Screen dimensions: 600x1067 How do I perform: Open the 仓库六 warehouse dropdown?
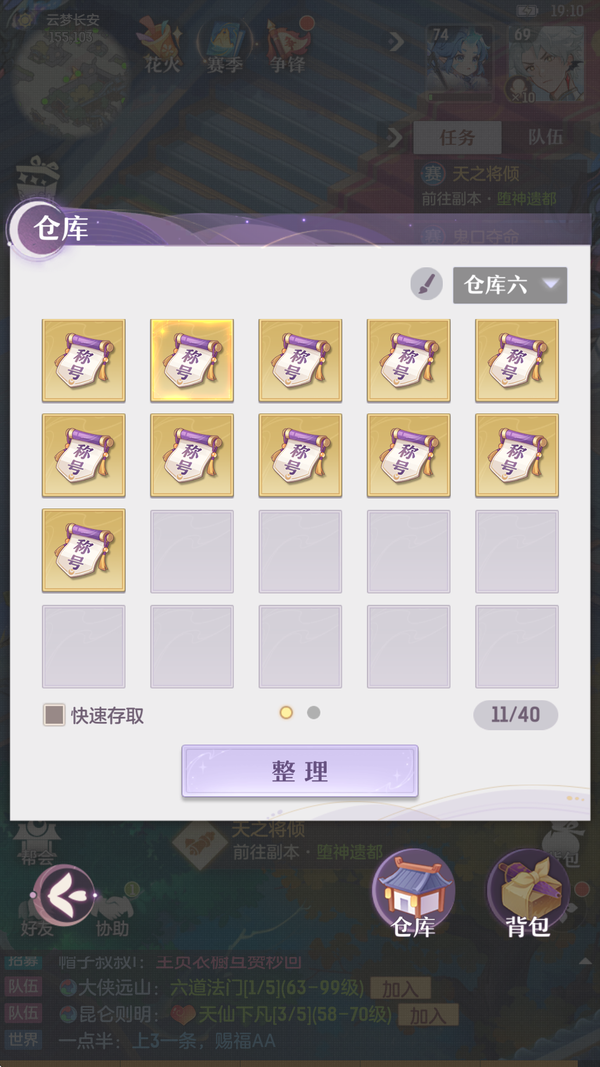coord(510,285)
